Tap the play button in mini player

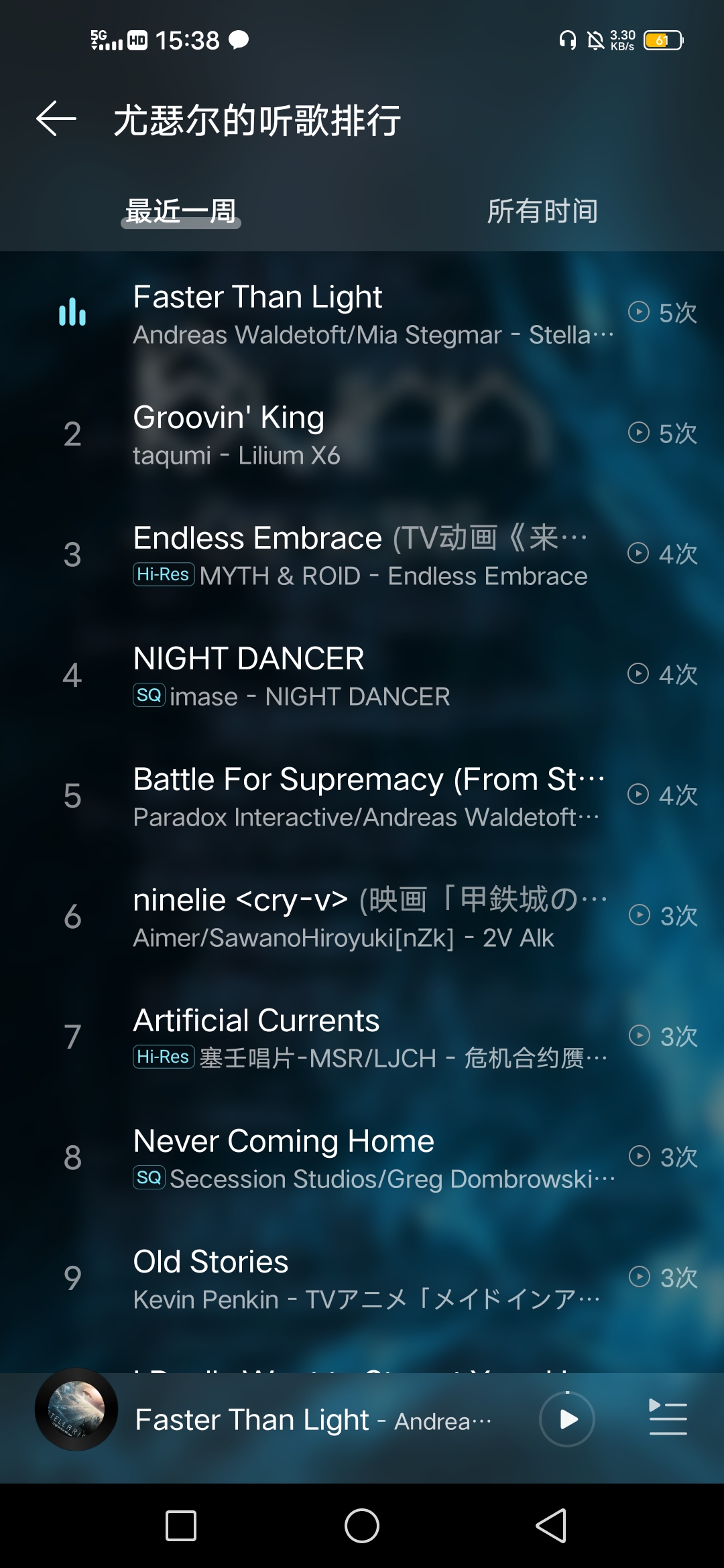(x=567, y=1419)
